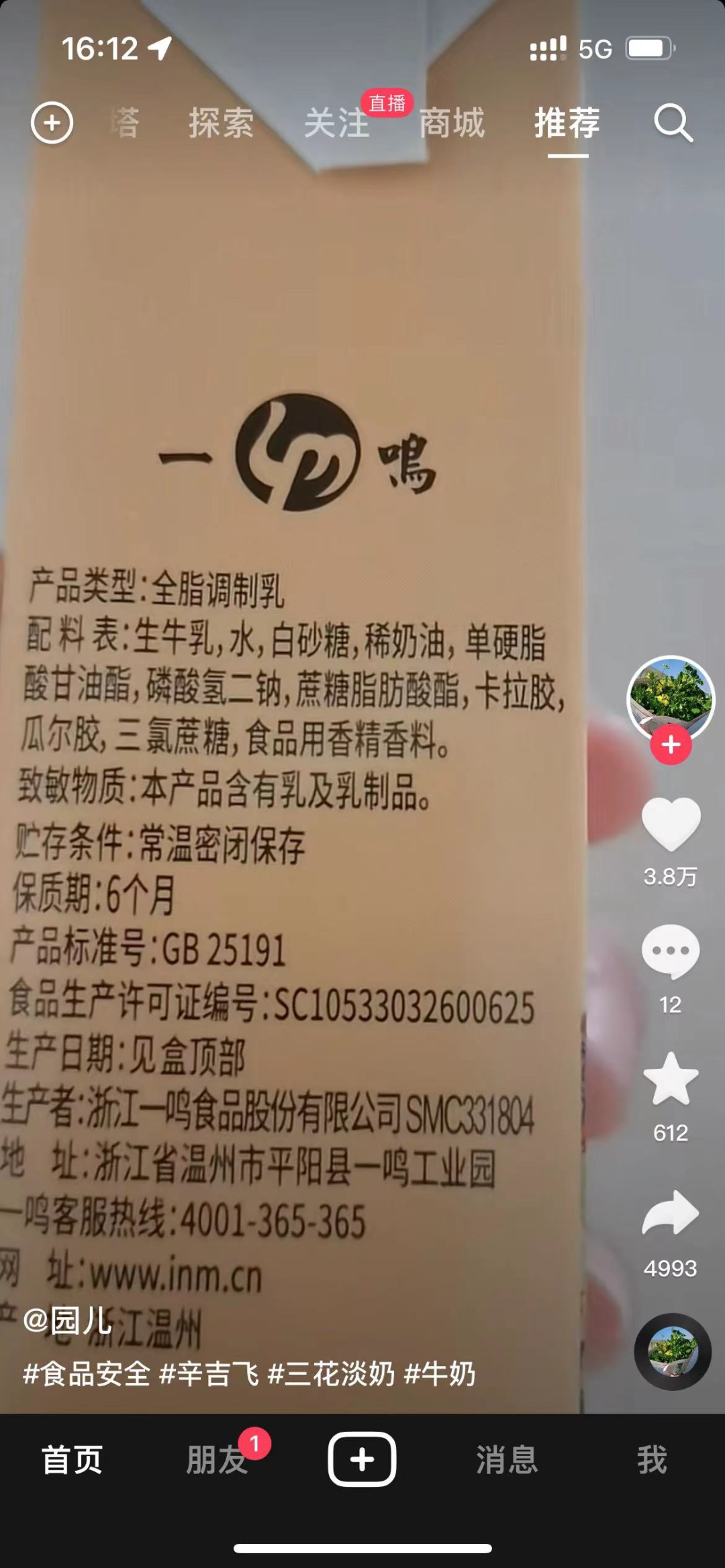Open the @园儿 username link

[x=68, y=1321]
